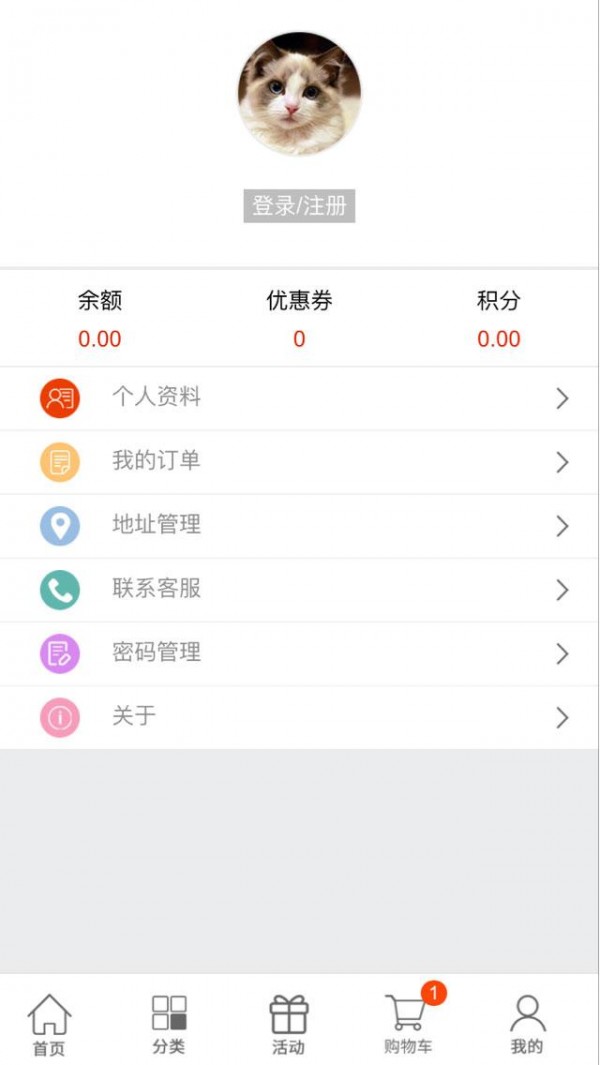The height and width of the screenshot is (1065, 600).
Task: View 余额 balance details
Action: [100, 319]
